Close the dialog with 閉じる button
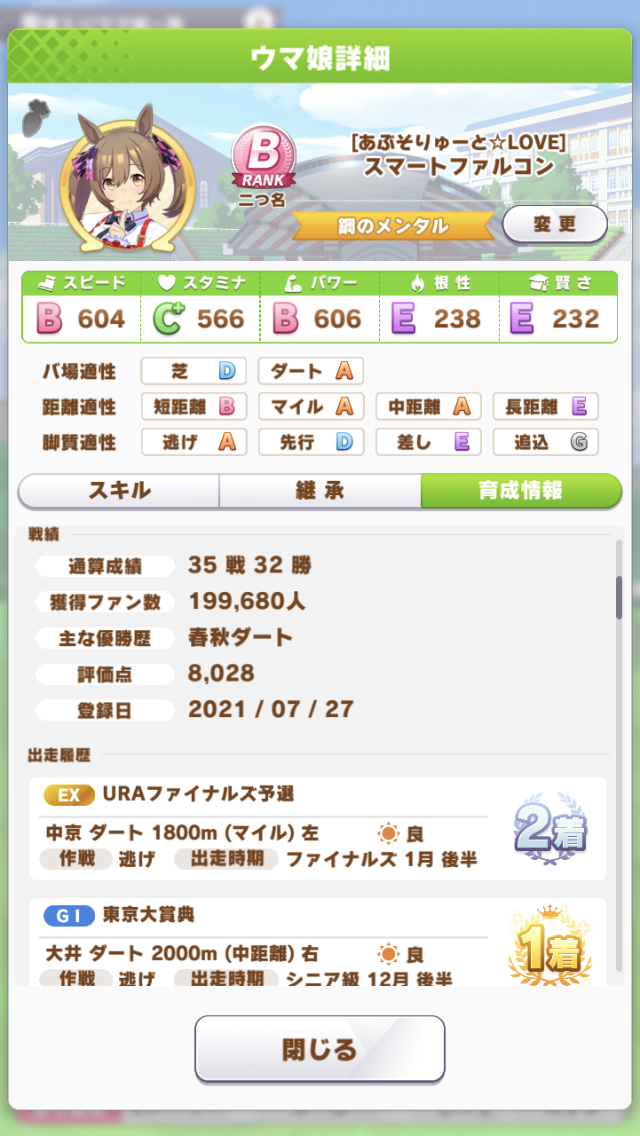 (x=320, y=1048)
